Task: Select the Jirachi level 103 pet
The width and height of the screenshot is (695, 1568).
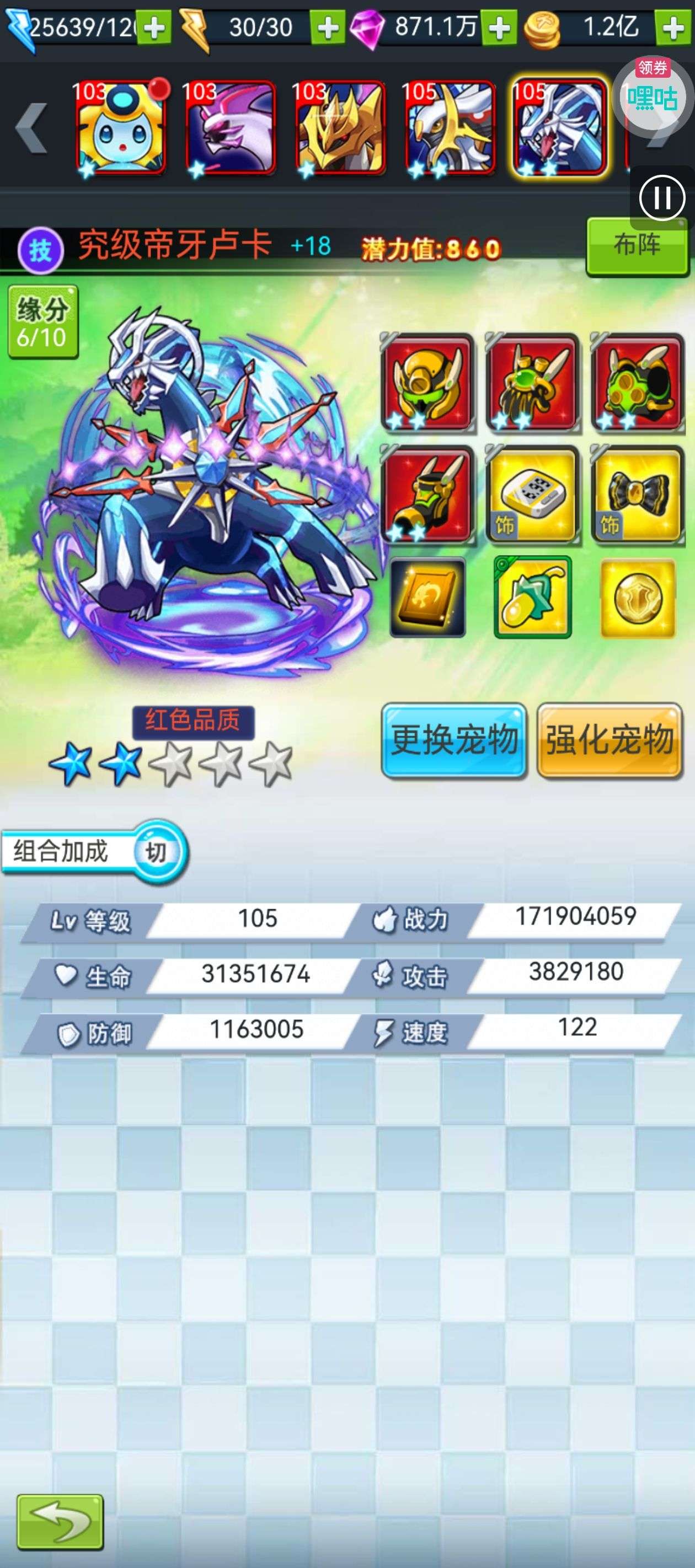Action: click(x=121, y=128)
